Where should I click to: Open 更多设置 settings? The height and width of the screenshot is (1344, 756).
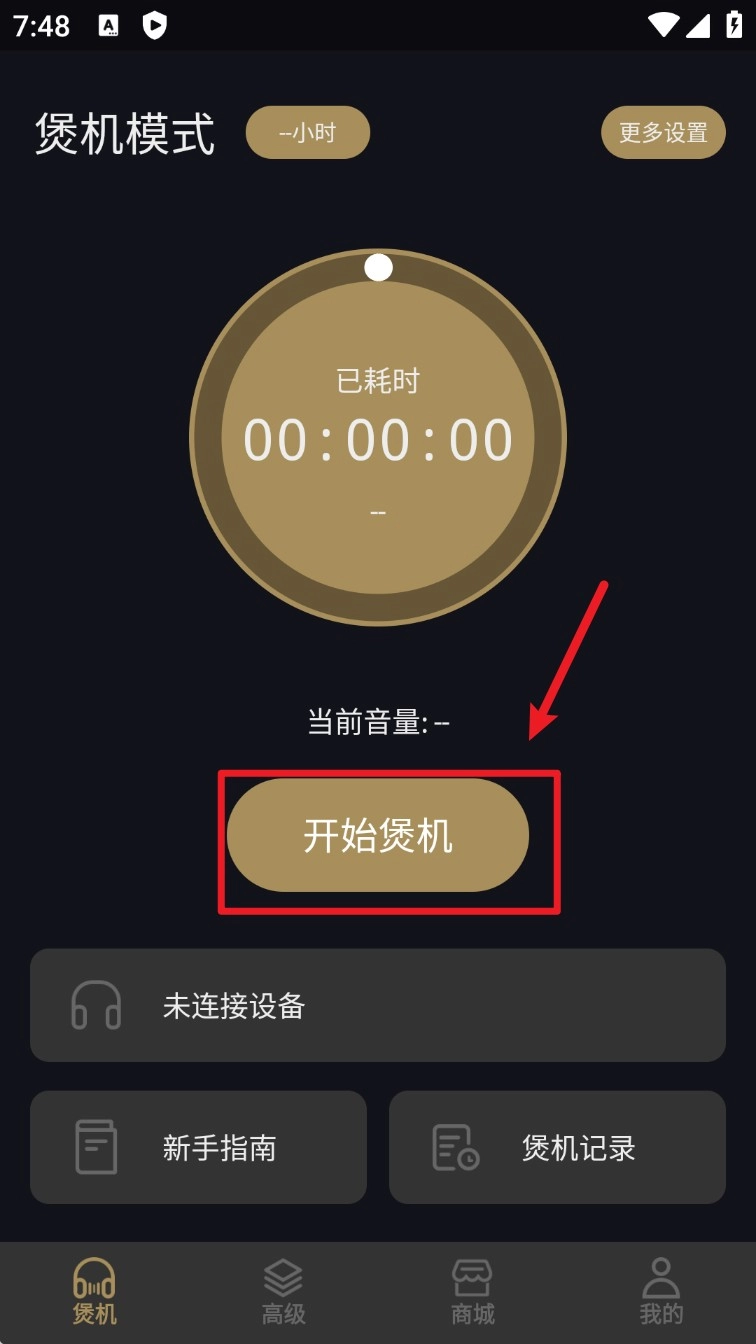click(x=663, y=132)
